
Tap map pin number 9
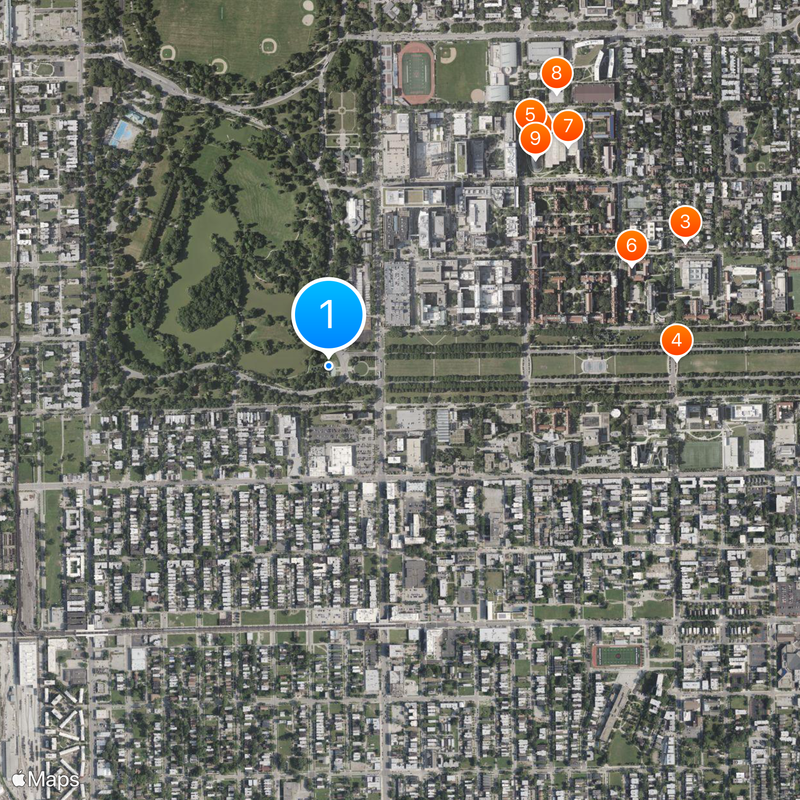click(535, 138)
